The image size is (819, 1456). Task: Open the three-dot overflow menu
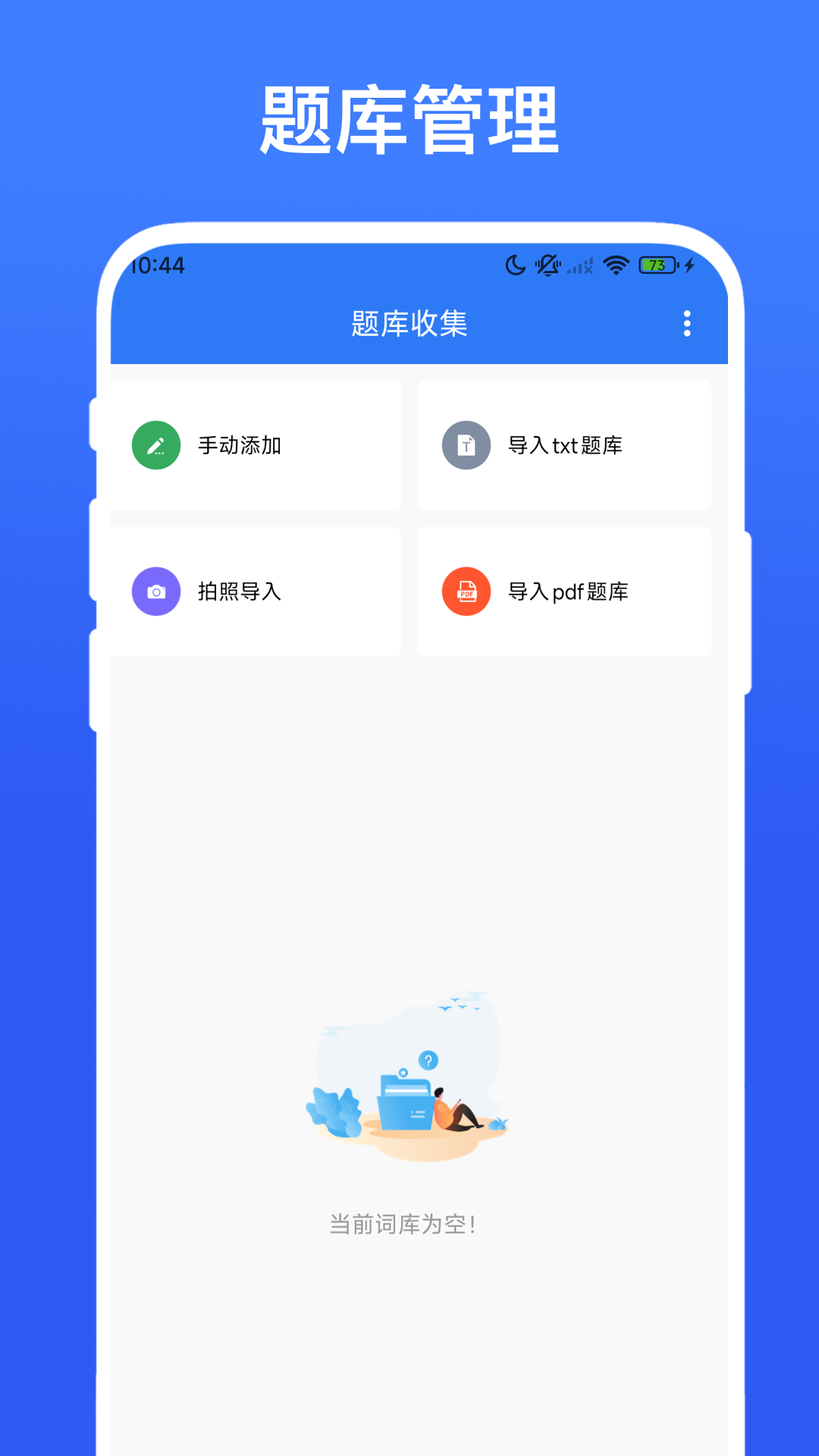[687, 324]
